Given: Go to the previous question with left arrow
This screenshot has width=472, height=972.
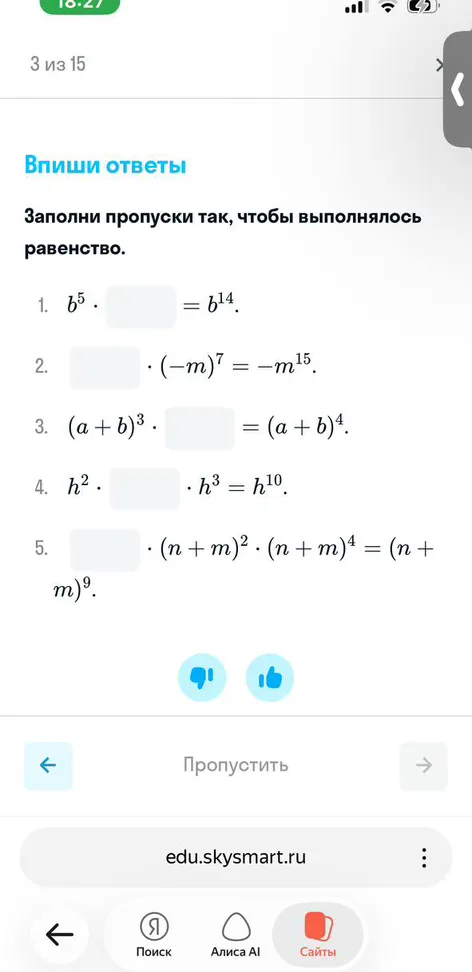Looking at the screenshot, I should coord(48,766).
